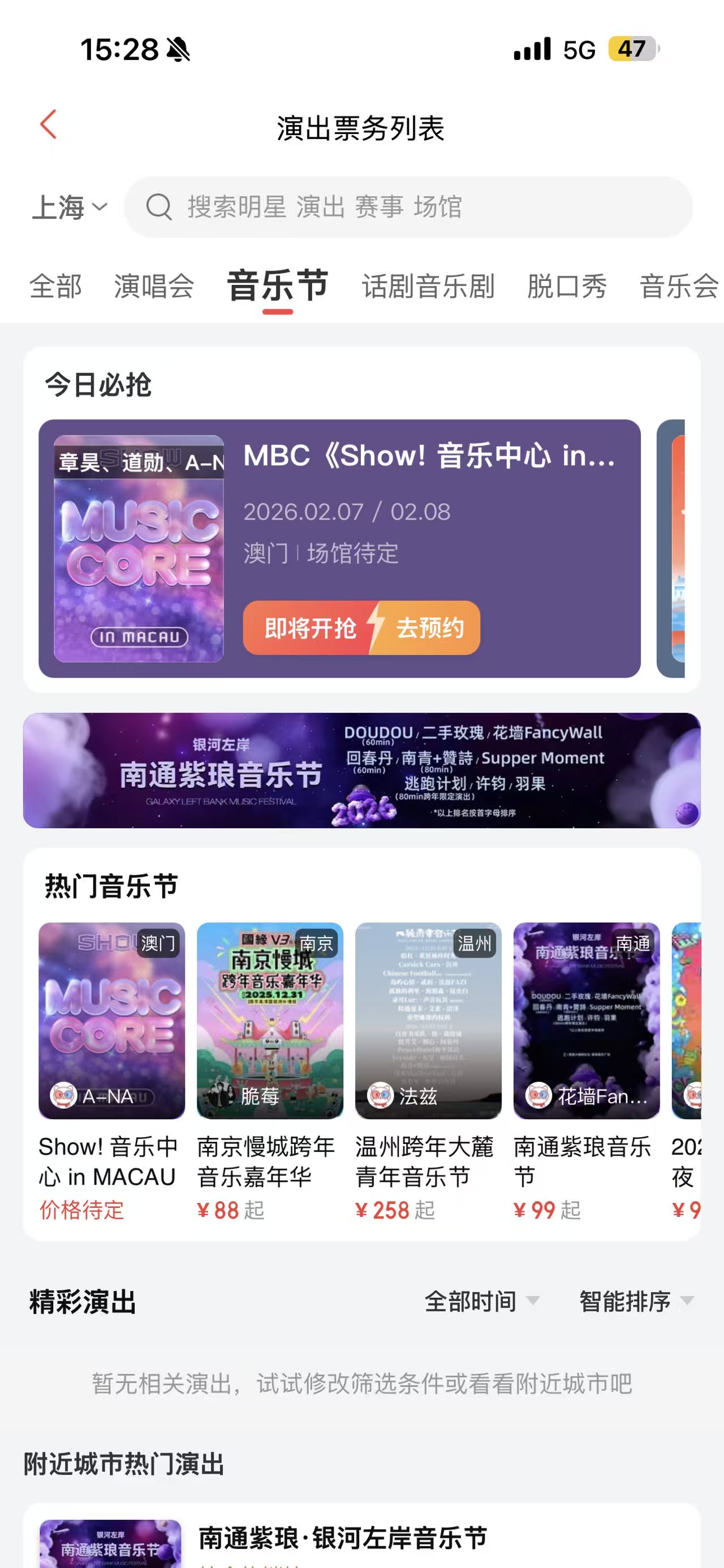Select the 话剧音乐剧 tab
Screen dimensions: 724x1568
(428, 286)
